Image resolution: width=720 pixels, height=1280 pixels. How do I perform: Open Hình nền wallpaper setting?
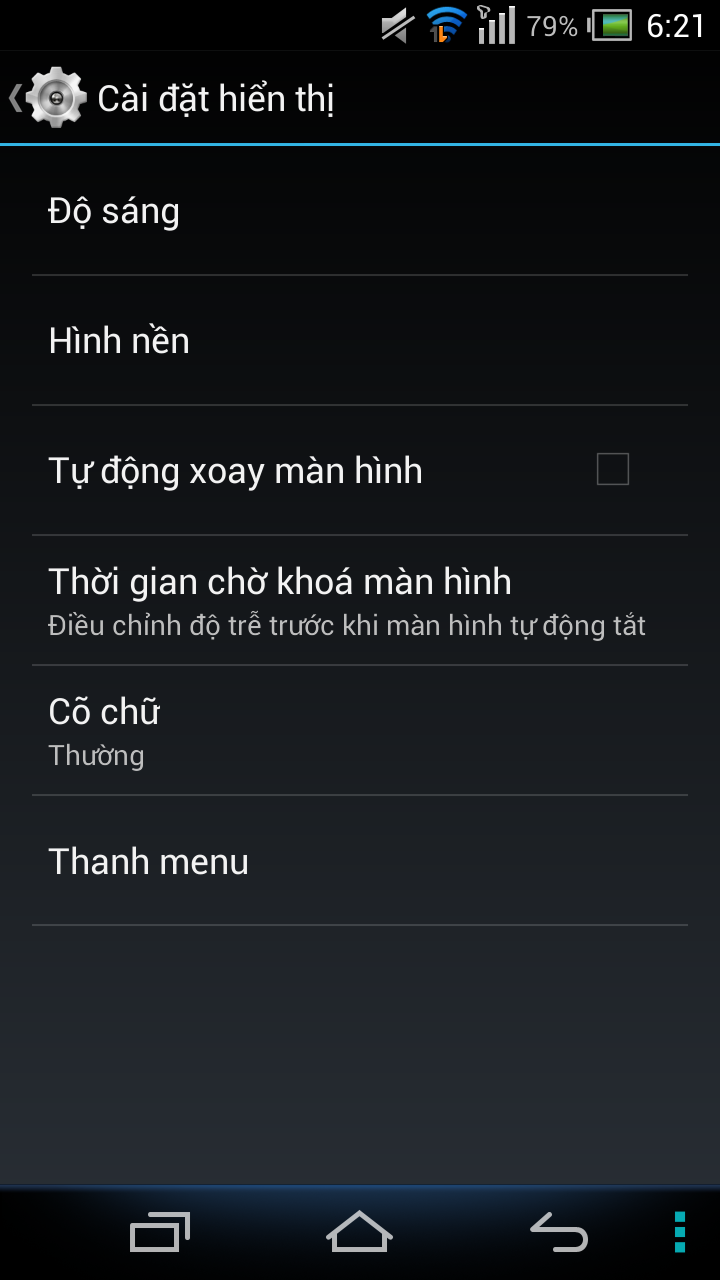click(x=360, y=340)
